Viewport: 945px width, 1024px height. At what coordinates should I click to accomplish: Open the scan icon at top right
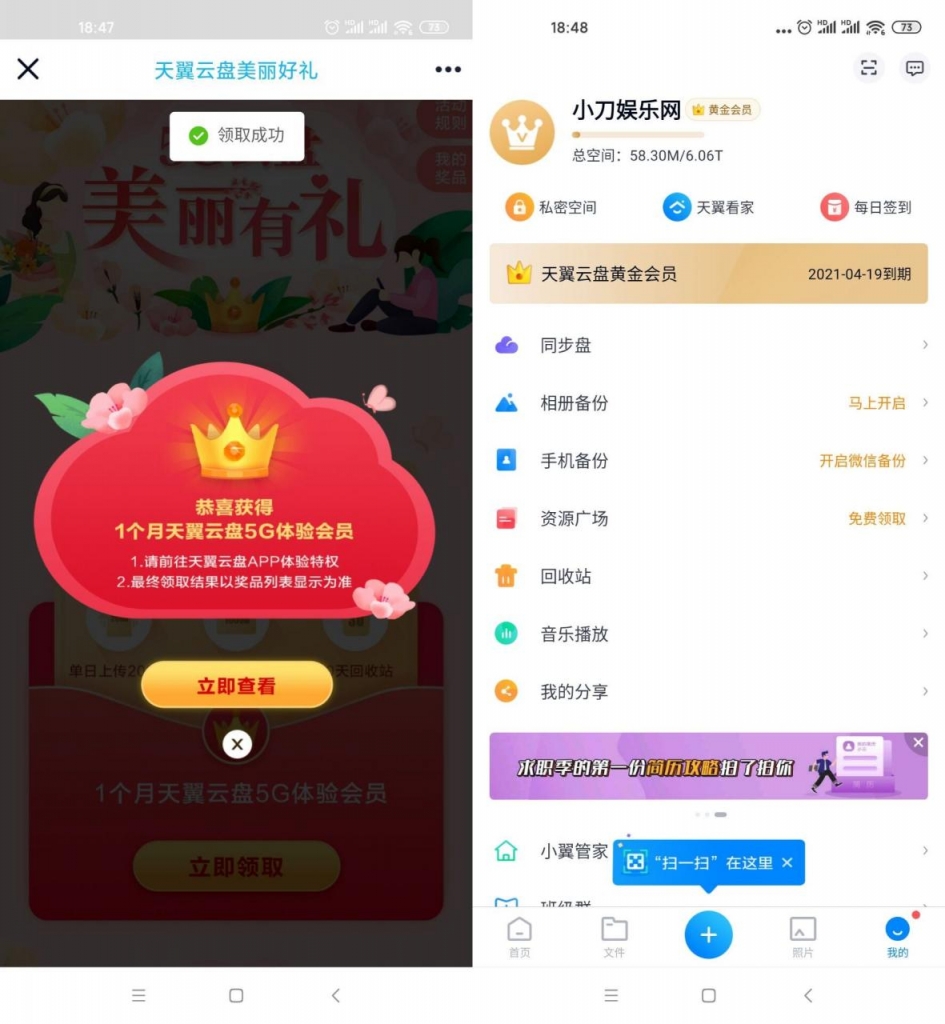click(x=869, y=67)
